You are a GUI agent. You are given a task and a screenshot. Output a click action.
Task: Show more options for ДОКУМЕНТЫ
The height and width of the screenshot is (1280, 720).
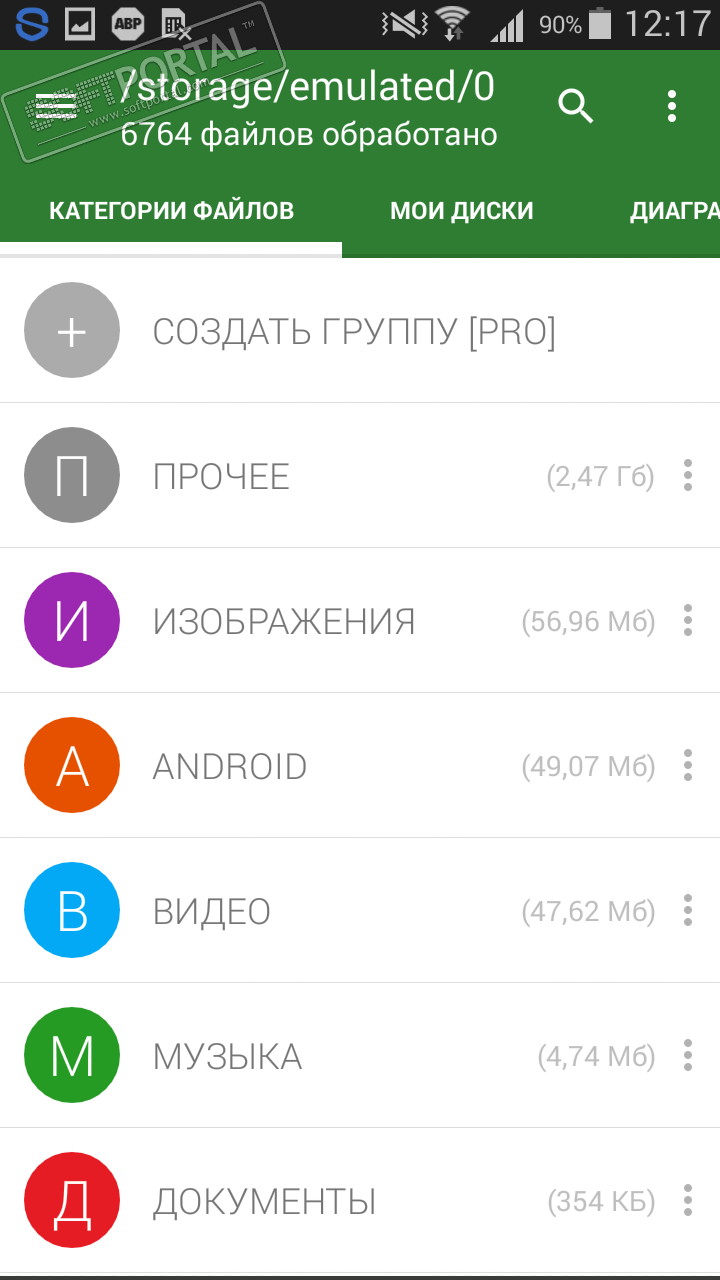pyautogui.click(x=688, y=1200)
